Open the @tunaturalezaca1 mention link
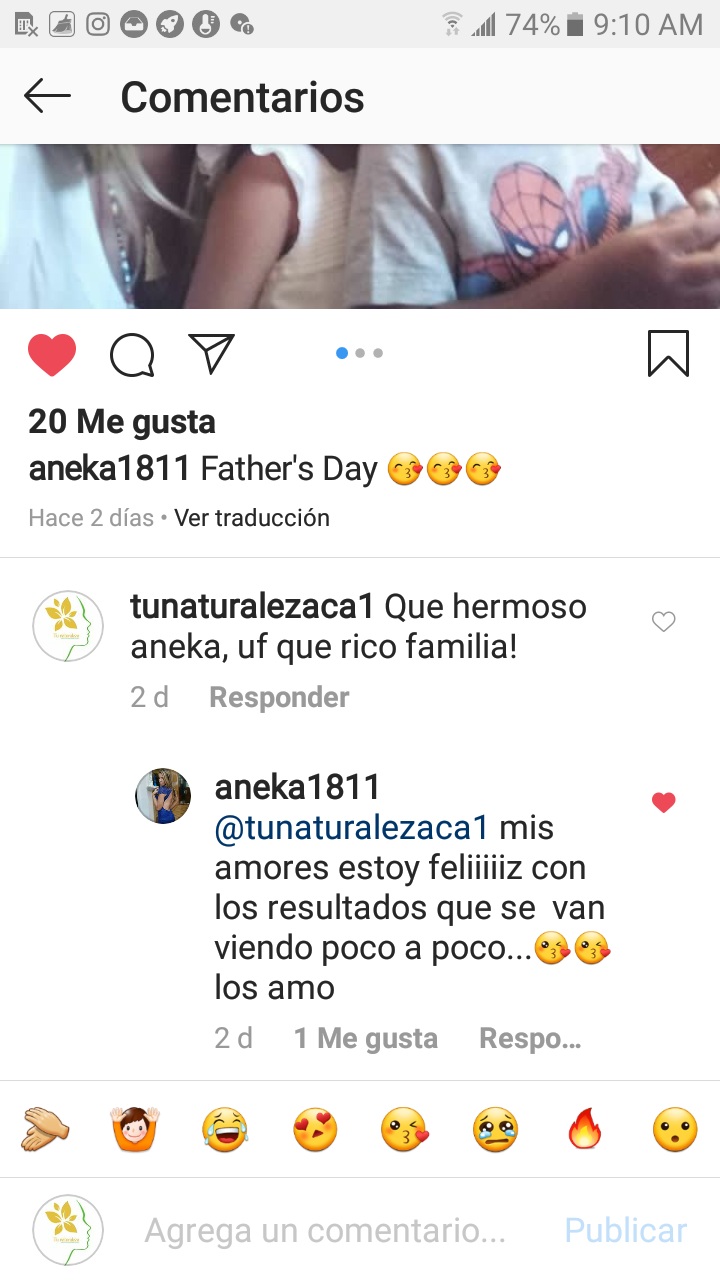The width and height of the screenshot is (720, 1280). pyautogui.click(x=351, y=829)
